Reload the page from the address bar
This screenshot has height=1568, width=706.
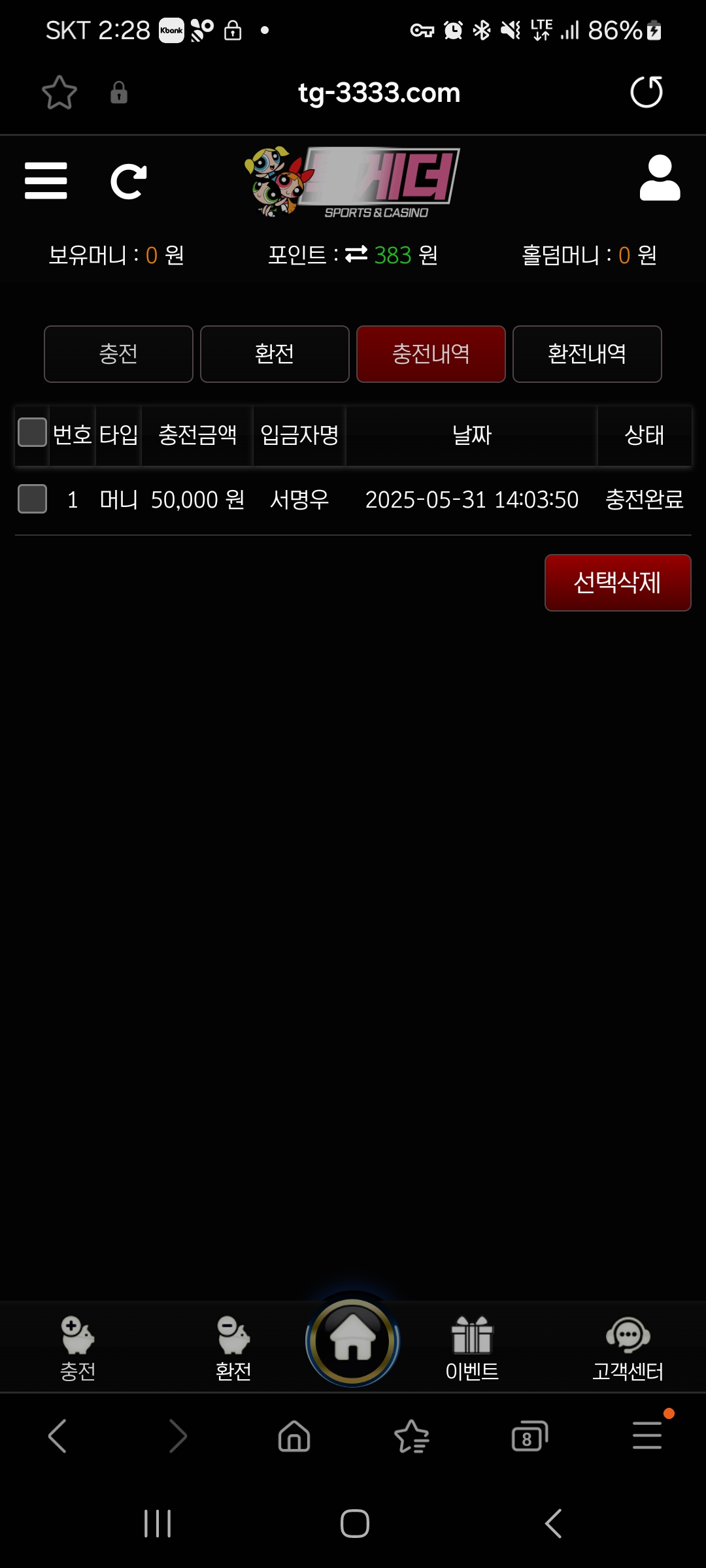click(x=647, y=92)
